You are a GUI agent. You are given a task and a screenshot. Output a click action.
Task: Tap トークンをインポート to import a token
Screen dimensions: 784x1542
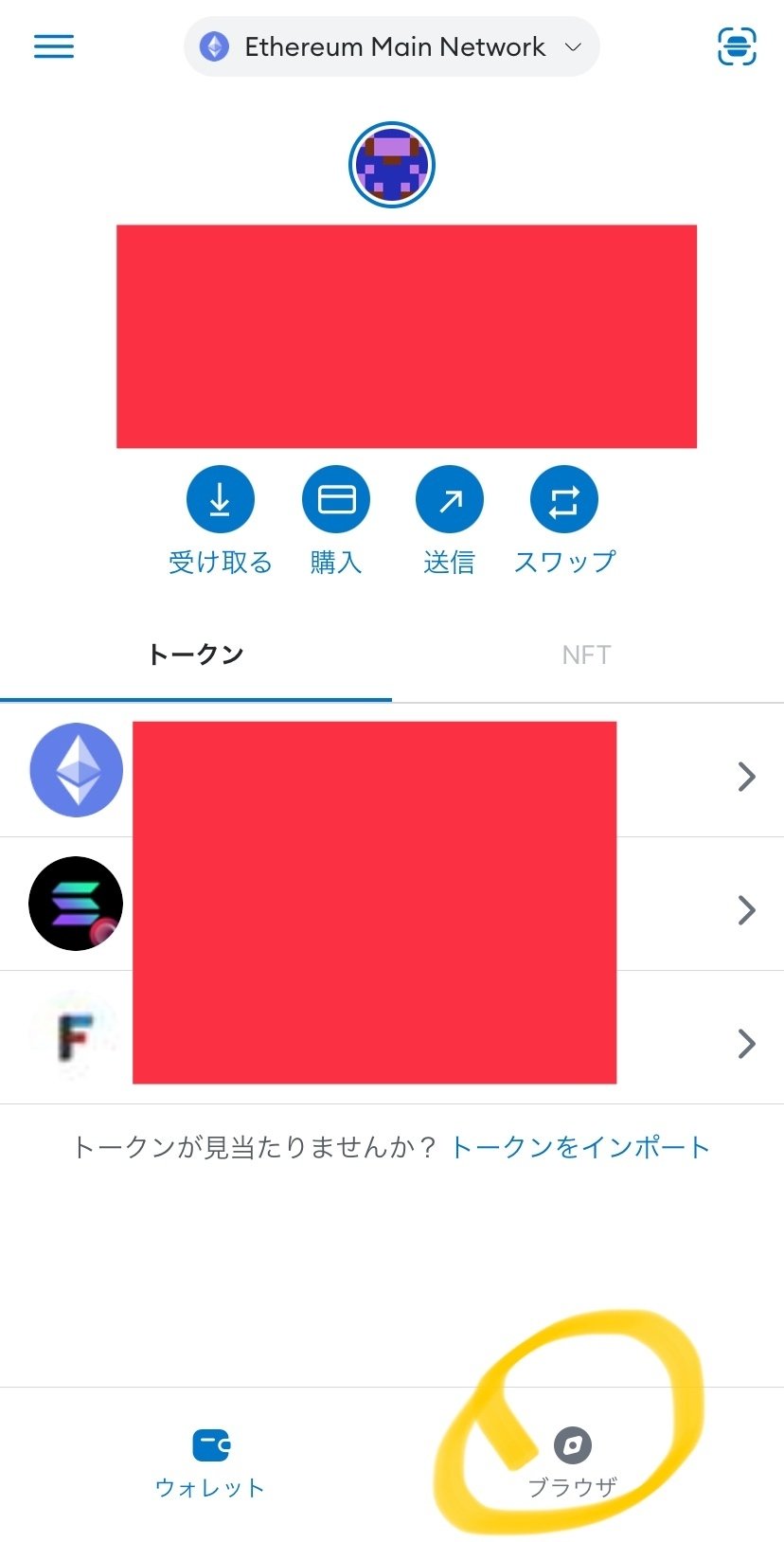579,1147
